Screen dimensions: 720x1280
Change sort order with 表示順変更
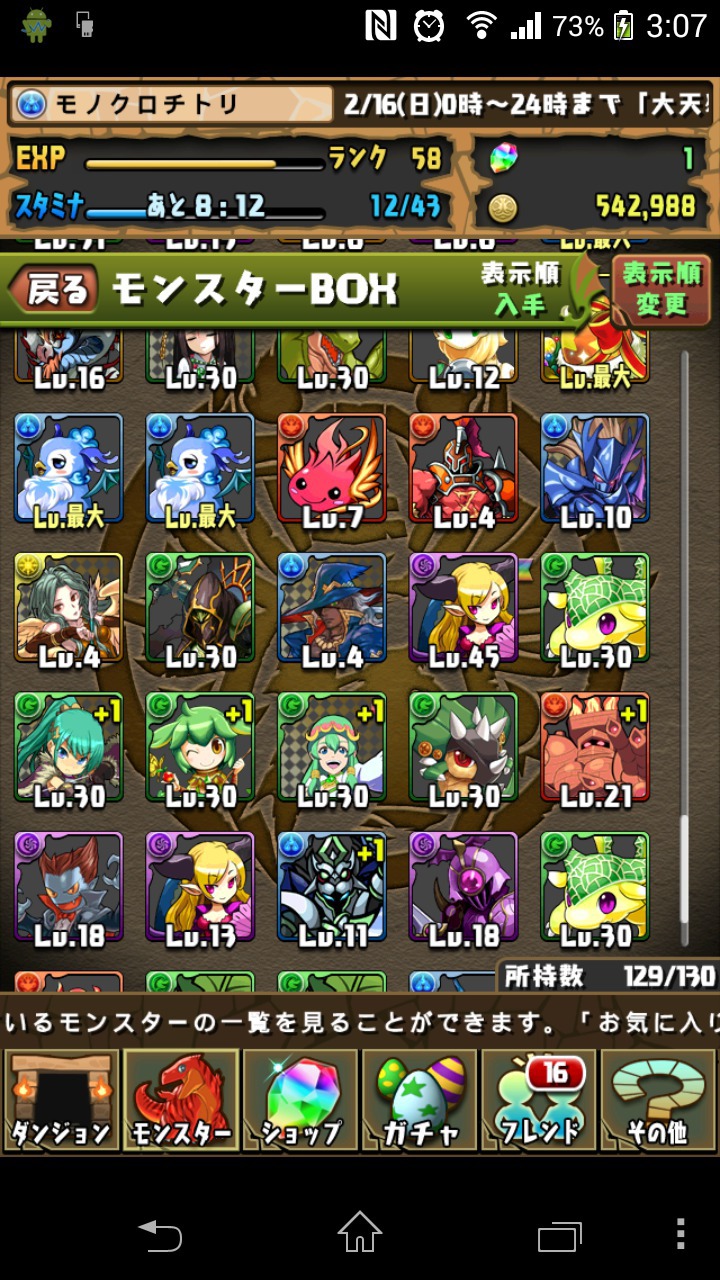pyautogui.click(x=660, y=289)
